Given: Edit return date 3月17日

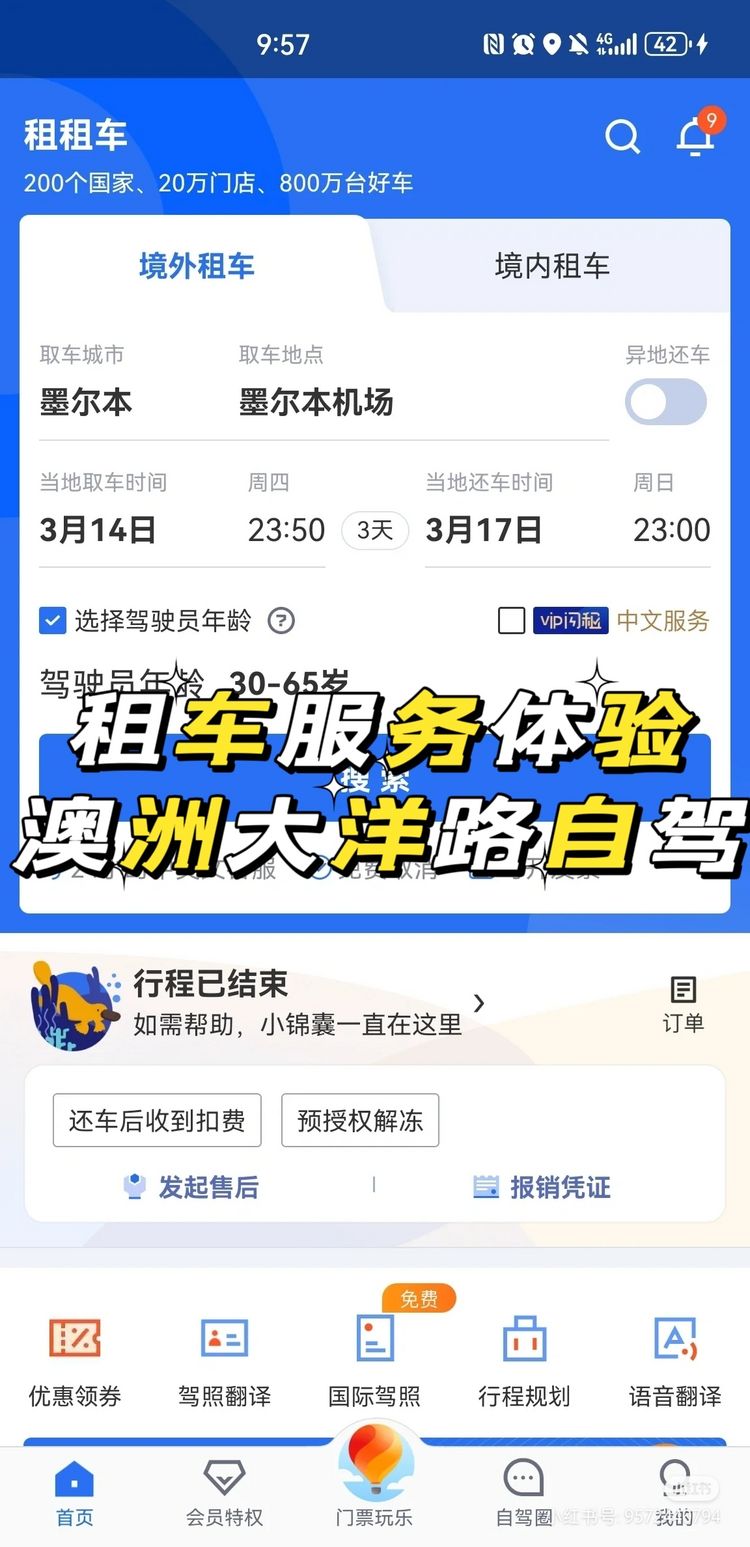Looking at the screenshot, I should coord(484,529).
